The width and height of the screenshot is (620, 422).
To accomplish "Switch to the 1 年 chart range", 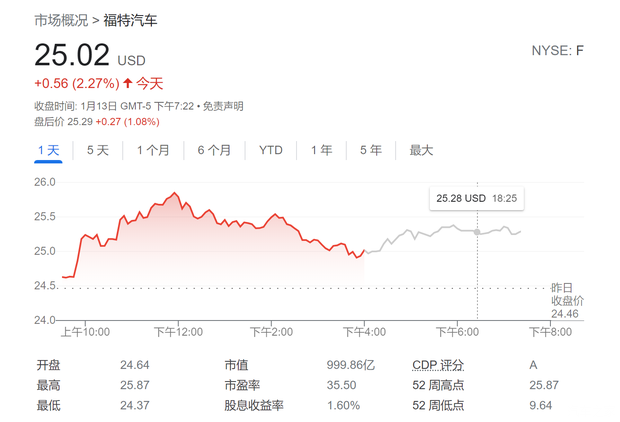I will [x=321, y=150].
